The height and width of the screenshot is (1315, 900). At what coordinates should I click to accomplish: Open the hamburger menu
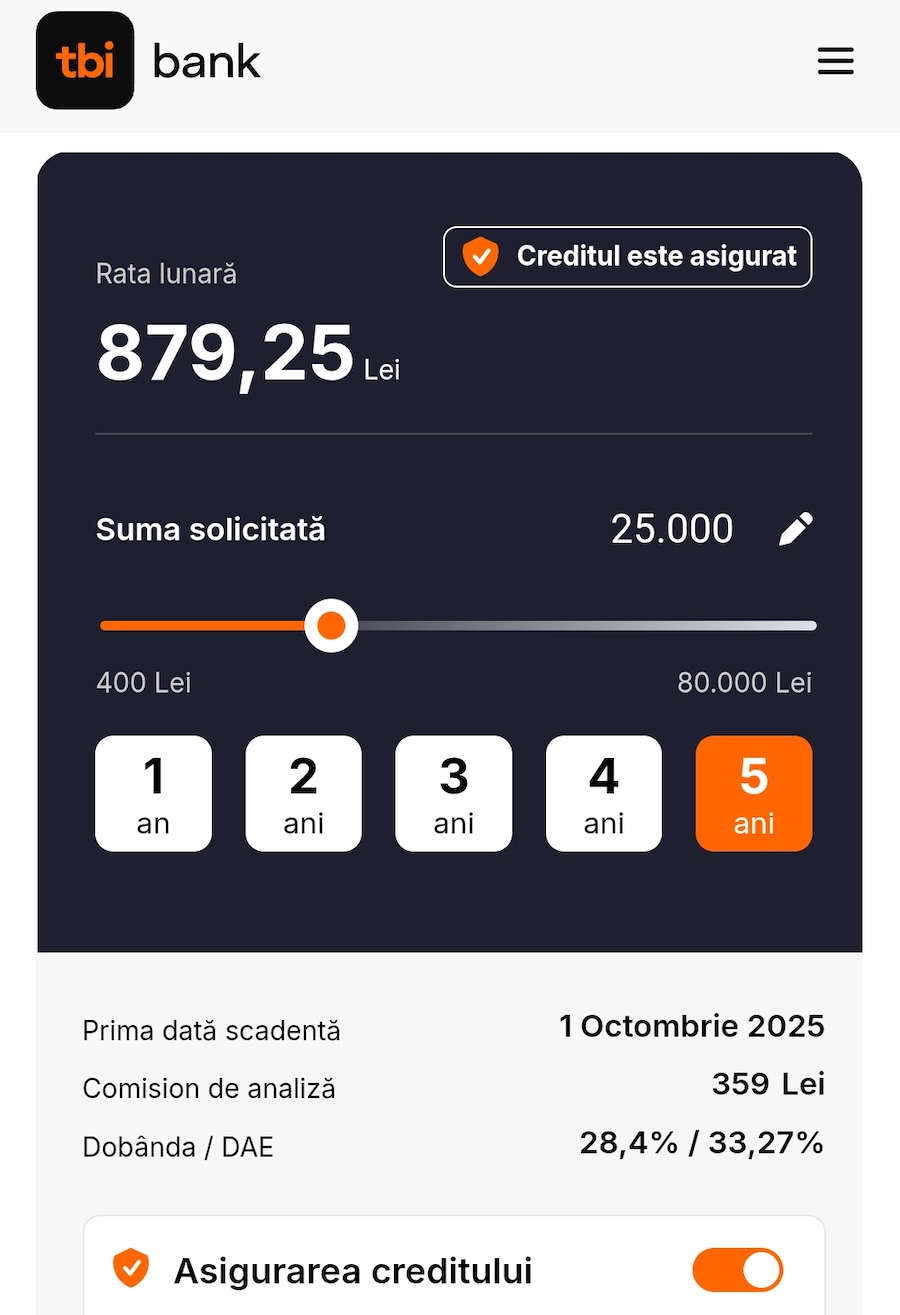click(x=835, y=61)
